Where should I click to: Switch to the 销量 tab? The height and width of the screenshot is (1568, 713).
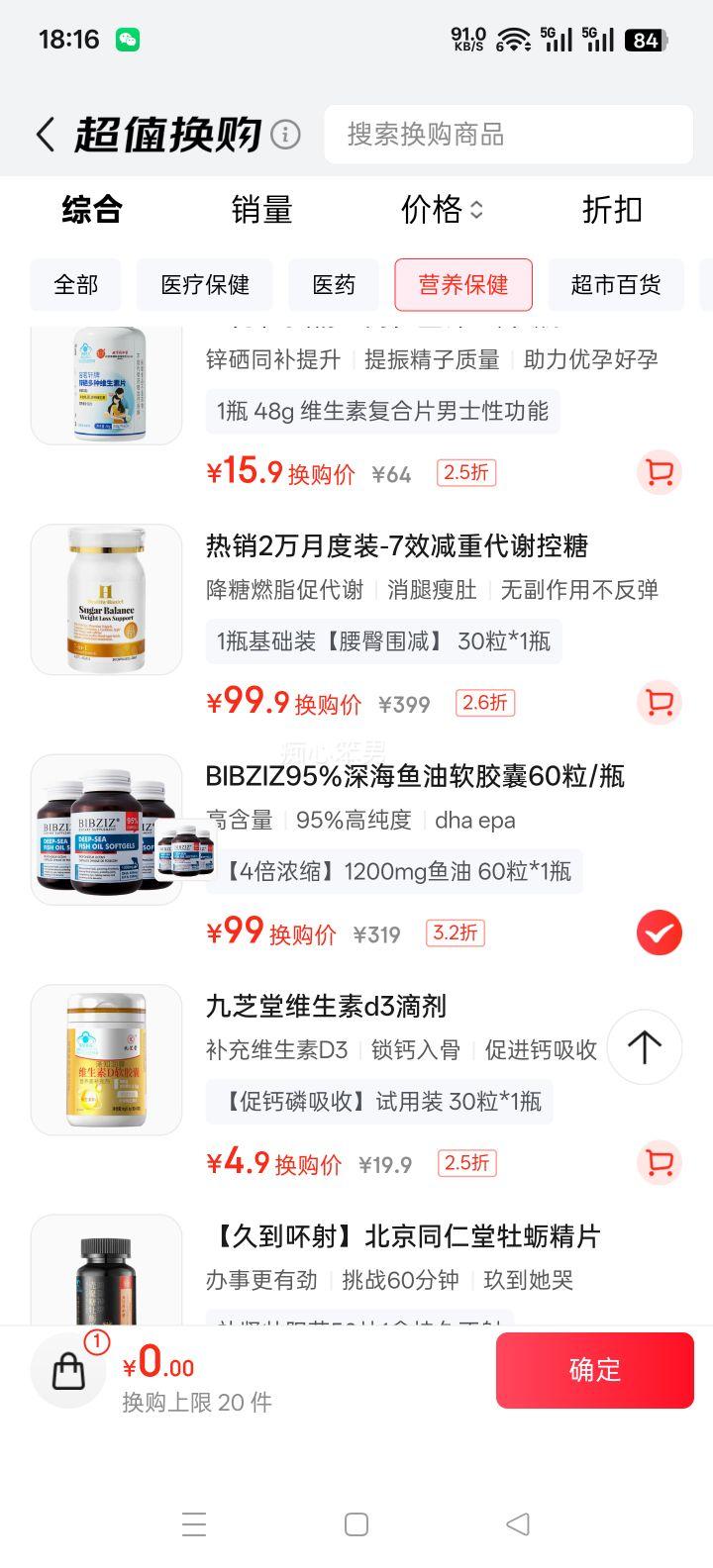pos(261,210)
